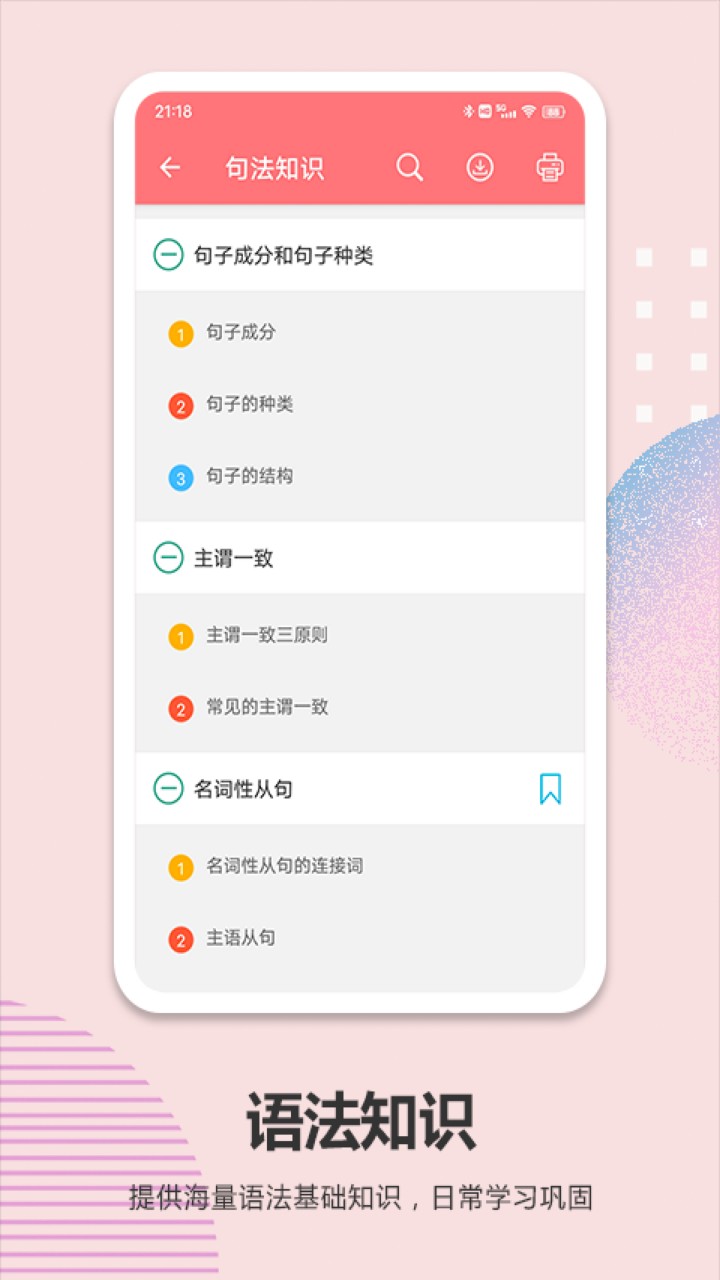The image size is (720, 1280).
Task: Tap the battery indicator in the status bar
Action: click(553, 112)
